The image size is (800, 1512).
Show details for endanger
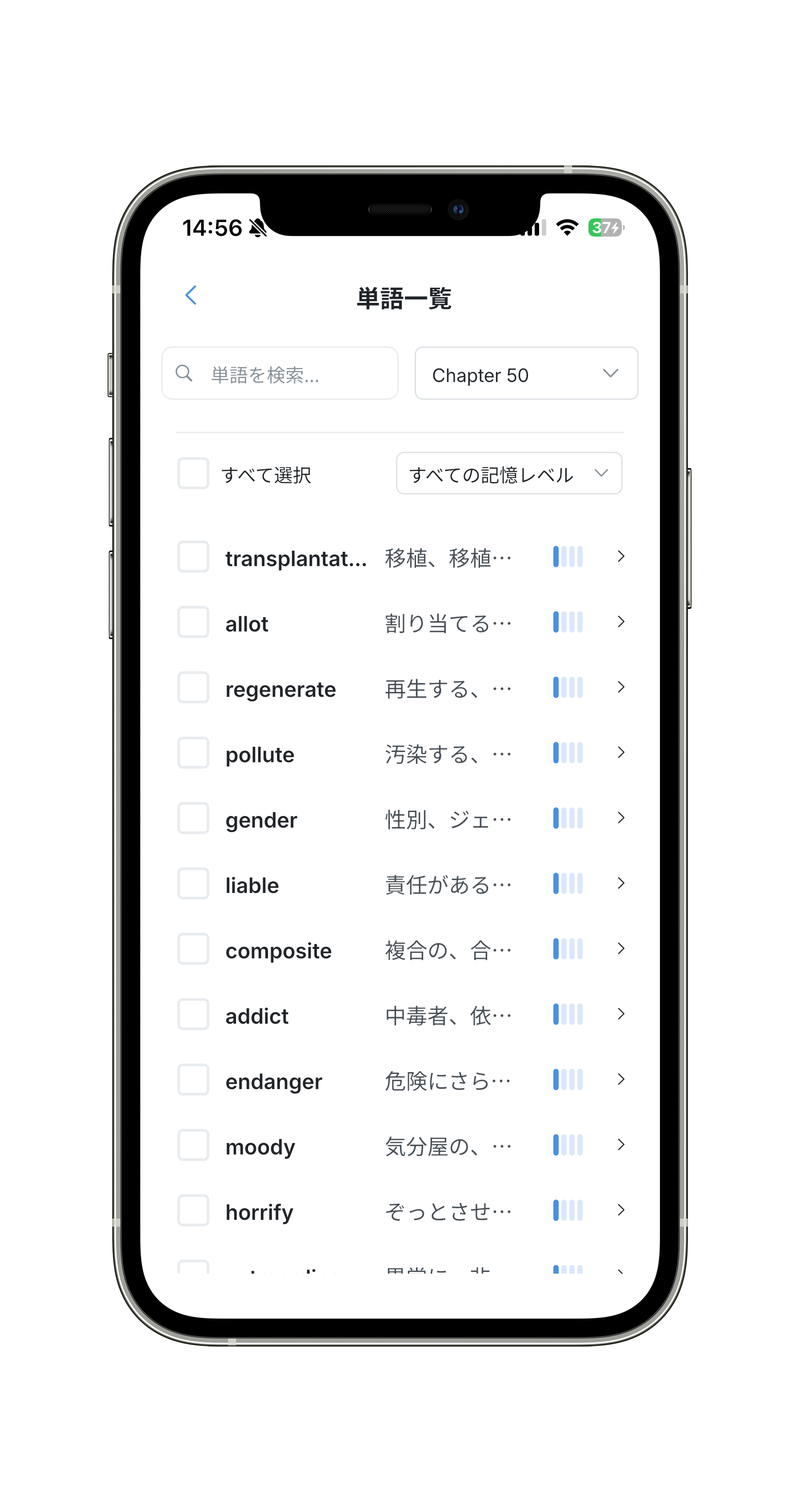[620, 1079]
